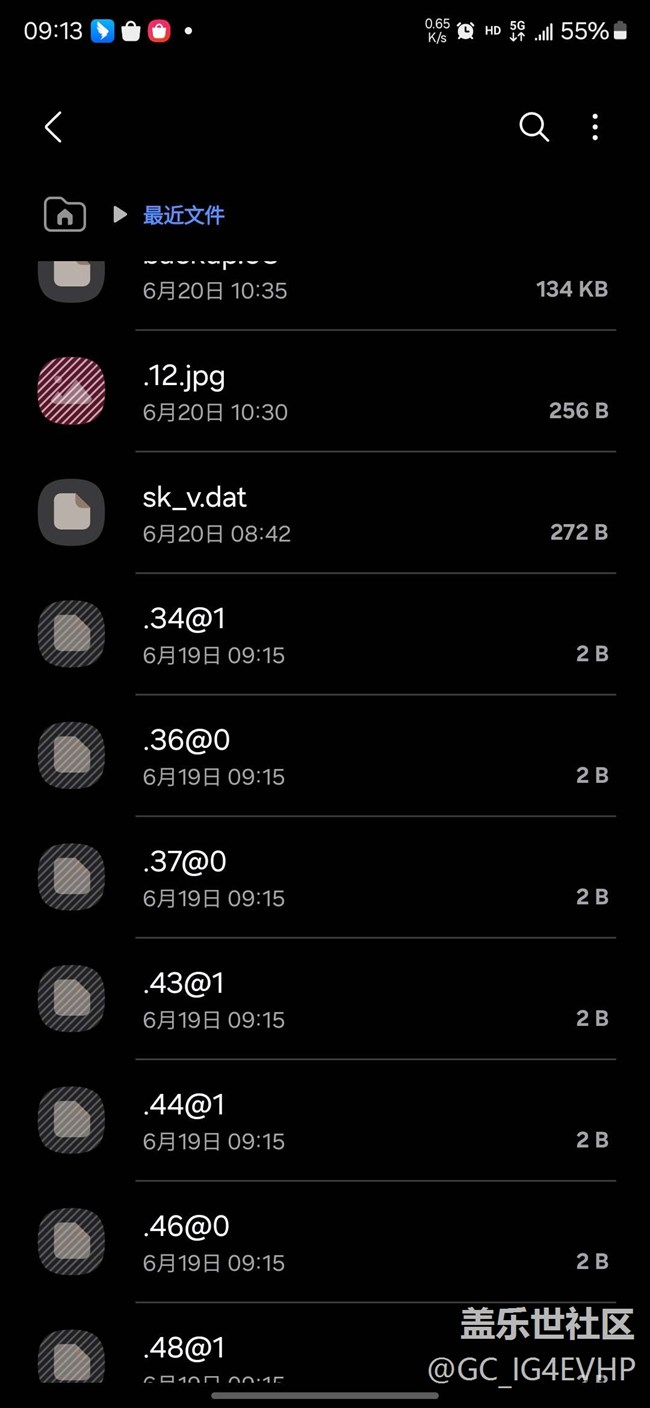
Task: Open the file named .37@0
Action: click(x=325, y=877)
